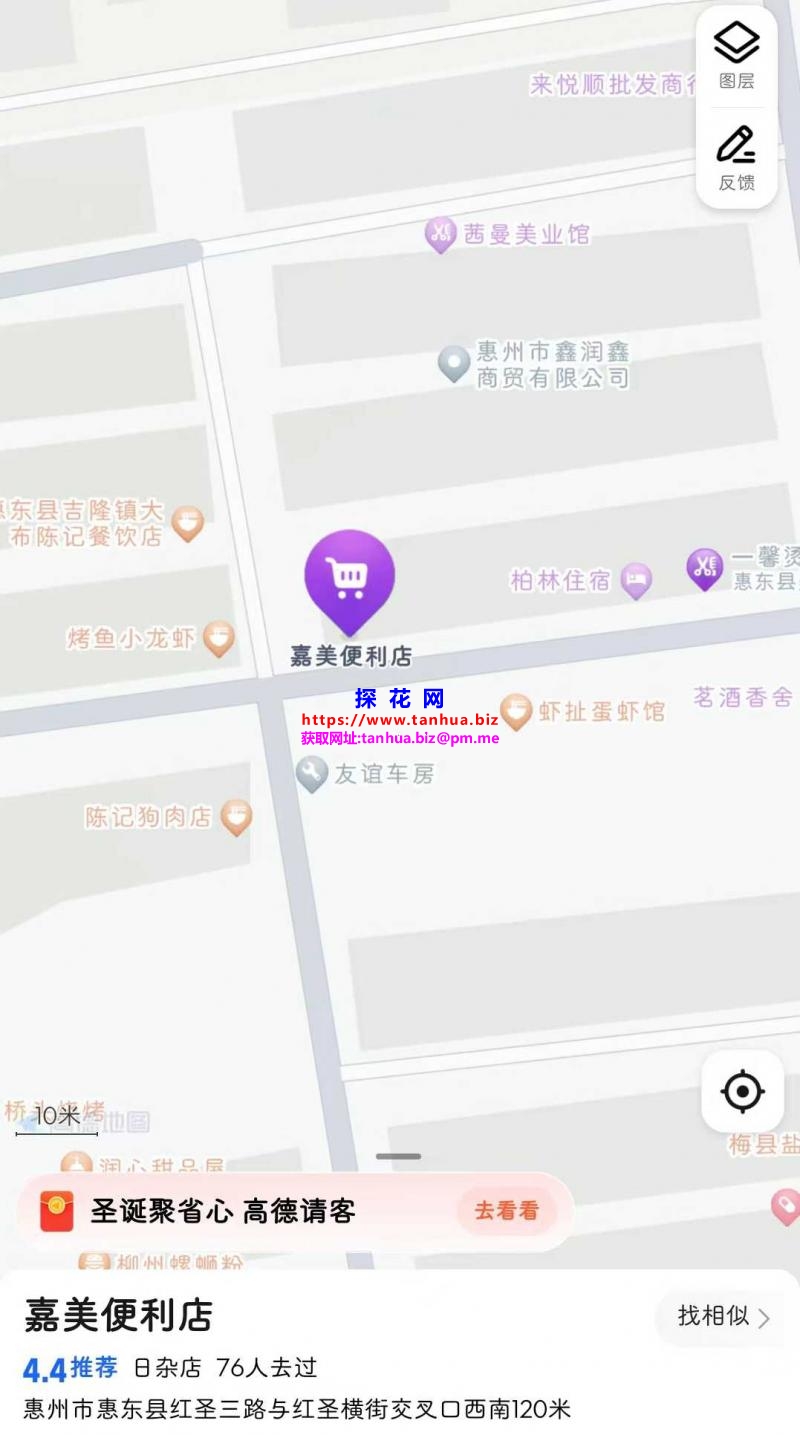The image size is (800, 1435).
Task: Open the 烤鱼小龙虾 restaurant marker
Action: pyautogui.click(x=219, y=638)
